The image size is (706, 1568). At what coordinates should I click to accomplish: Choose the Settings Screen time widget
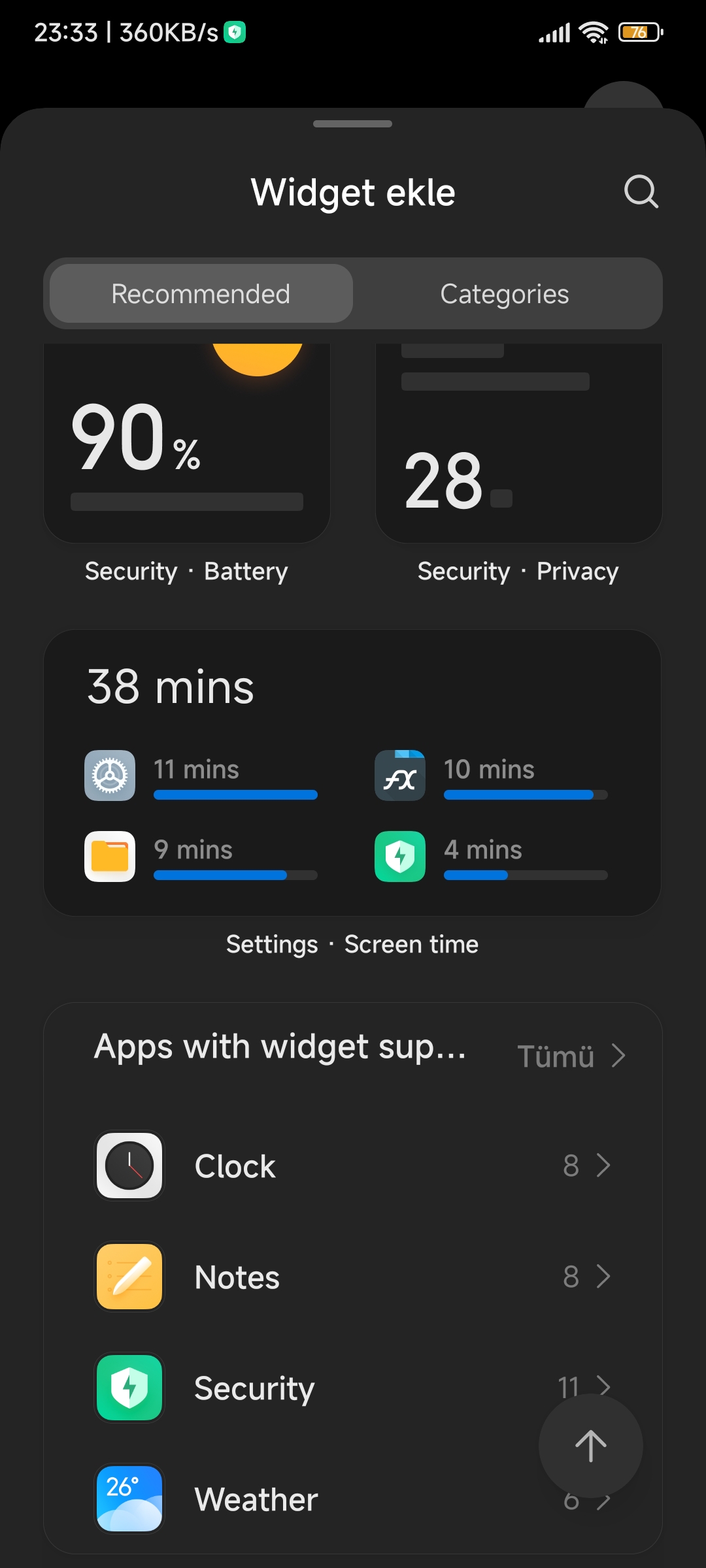352,773
